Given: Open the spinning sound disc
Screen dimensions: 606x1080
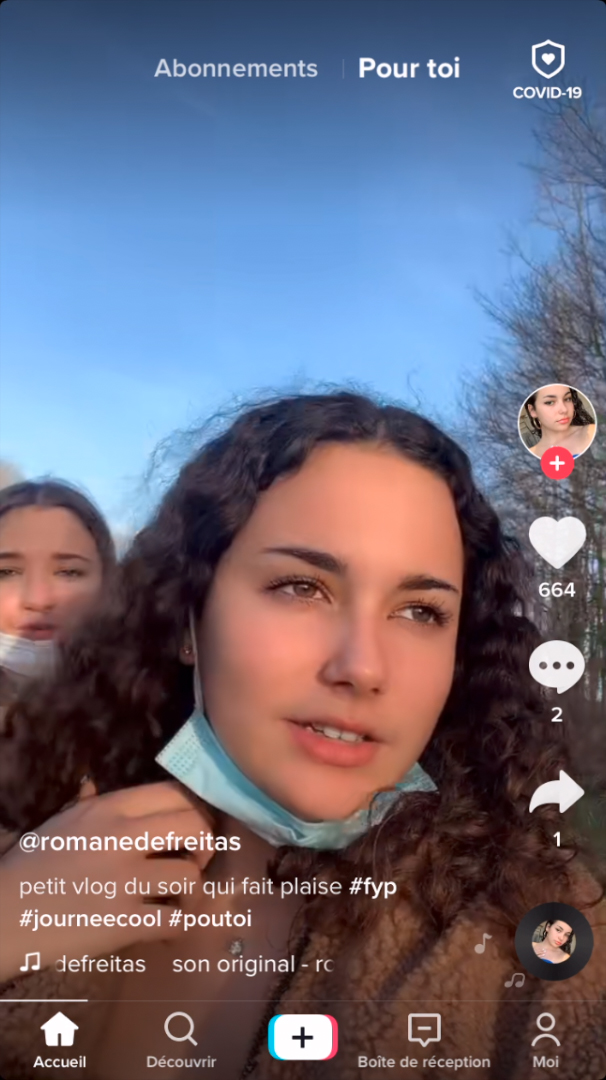Looking at the screenshot, I should tap(553, 942).
